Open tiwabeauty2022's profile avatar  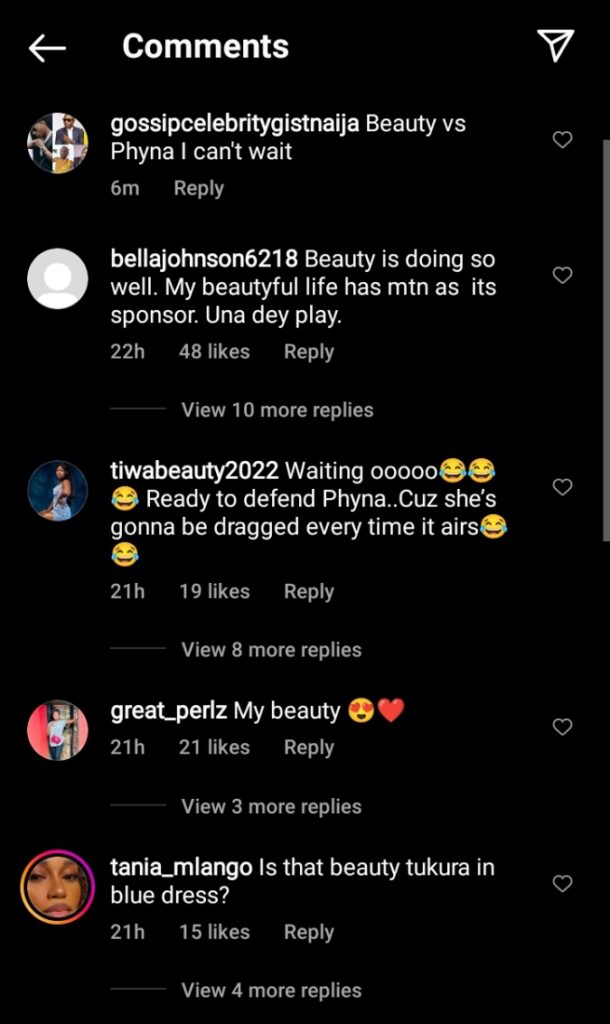57,490
